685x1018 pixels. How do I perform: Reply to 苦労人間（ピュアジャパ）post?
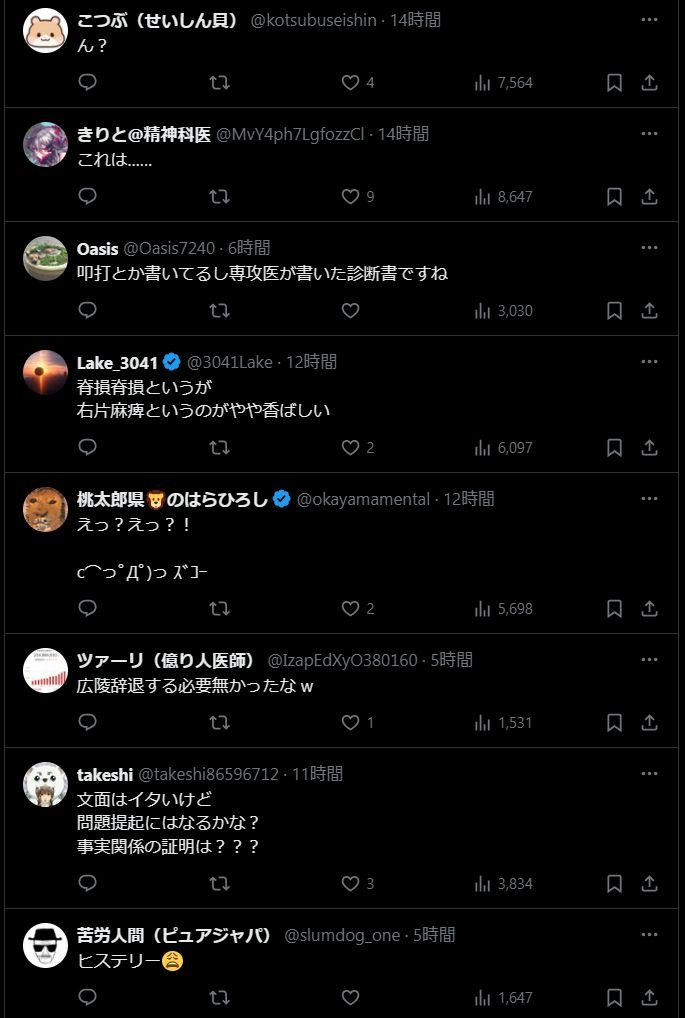point(88,997)
